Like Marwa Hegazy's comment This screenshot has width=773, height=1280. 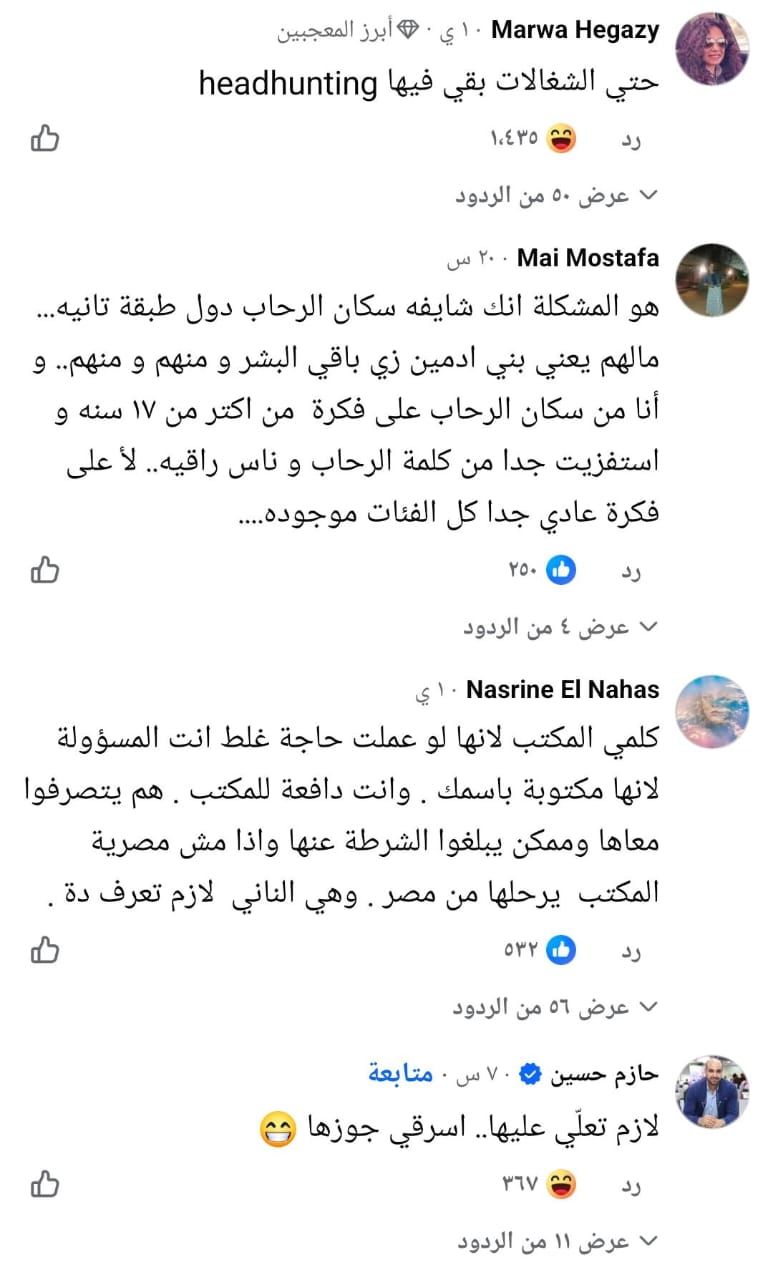coord(45,139)
